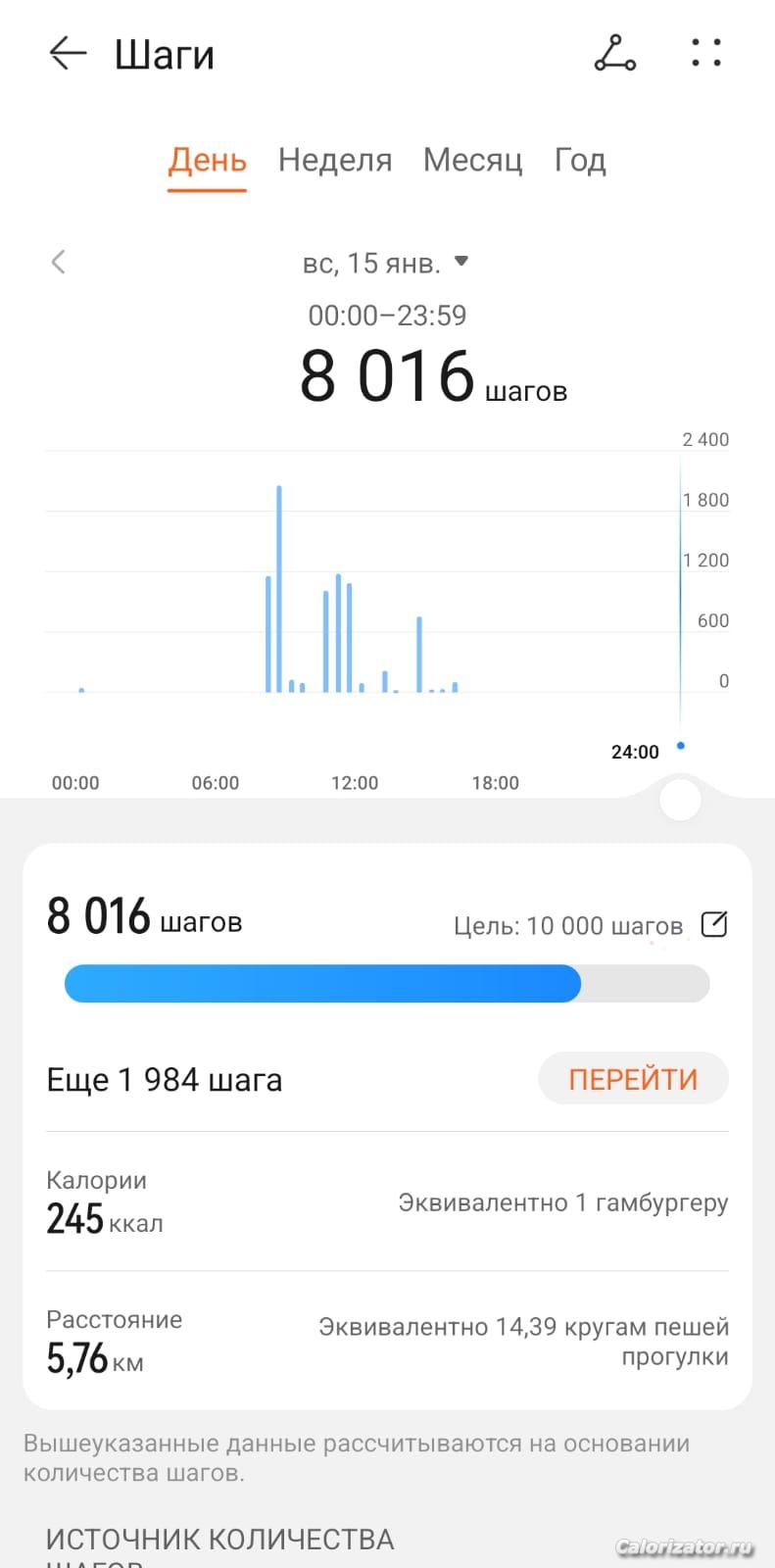
Task: Open the four-dot more options menu
Action: pyautogui.click(x=705, y=54)
